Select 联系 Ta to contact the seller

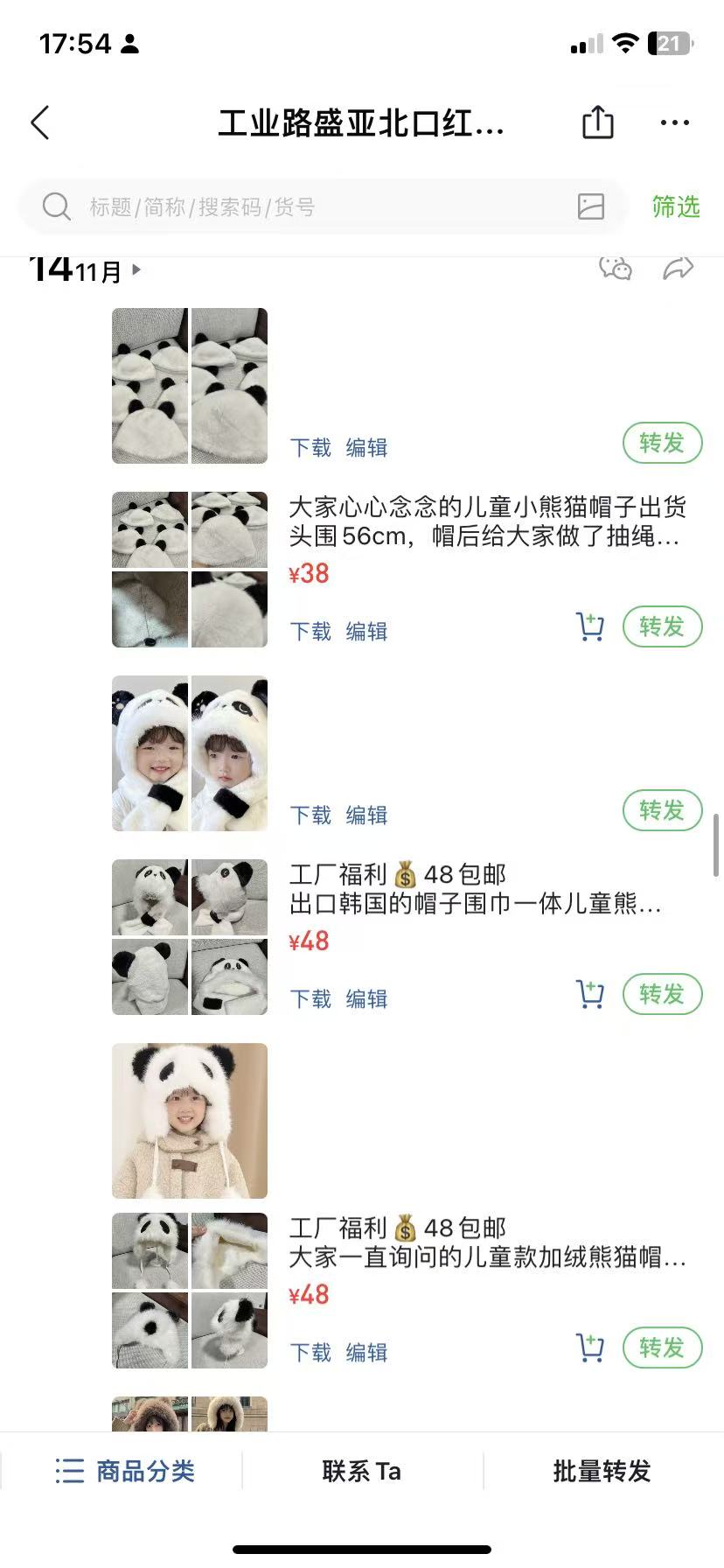tap(362, 1471)
